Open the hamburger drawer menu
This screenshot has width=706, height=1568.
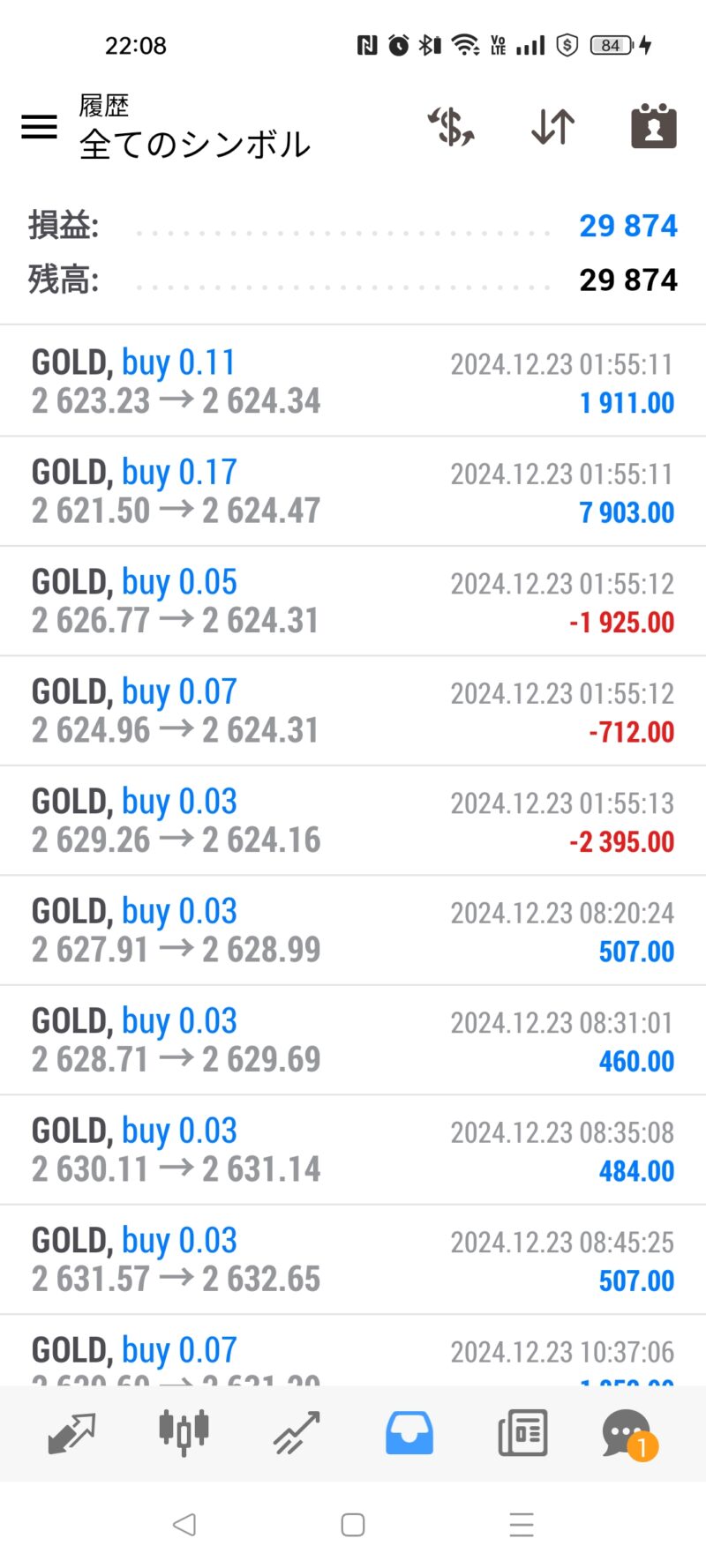point(39,127)
